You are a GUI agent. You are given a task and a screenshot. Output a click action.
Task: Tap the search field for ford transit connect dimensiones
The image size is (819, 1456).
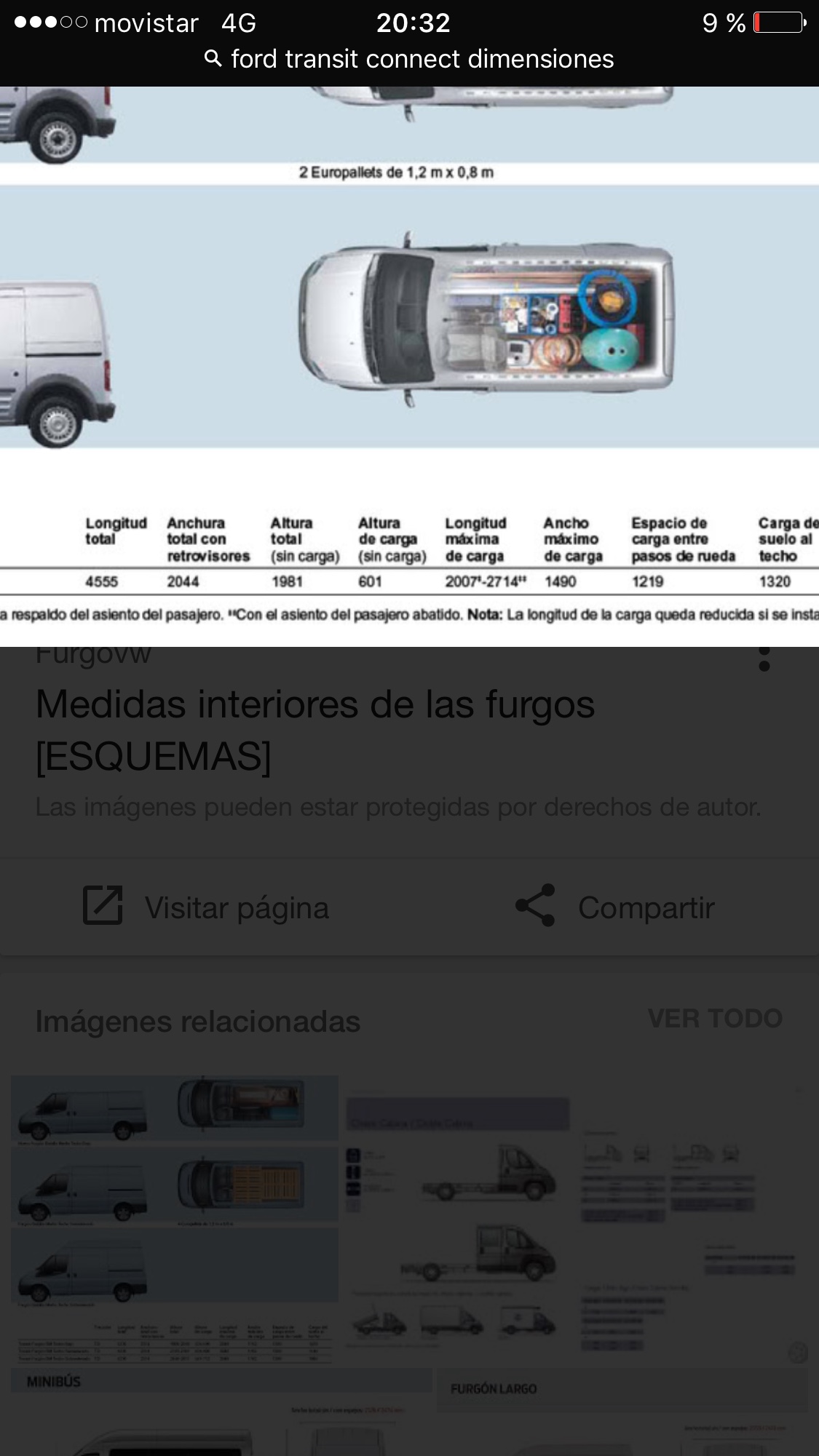pyautogui.click(x=409, y=59)
